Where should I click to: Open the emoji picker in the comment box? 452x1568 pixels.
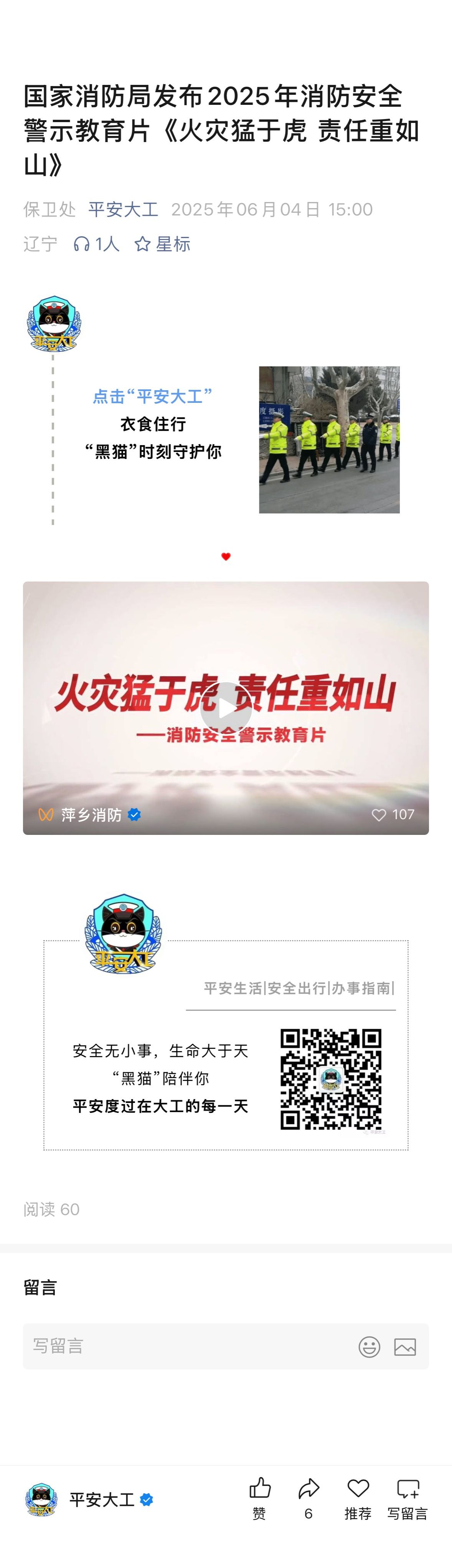click(369, 1346)
